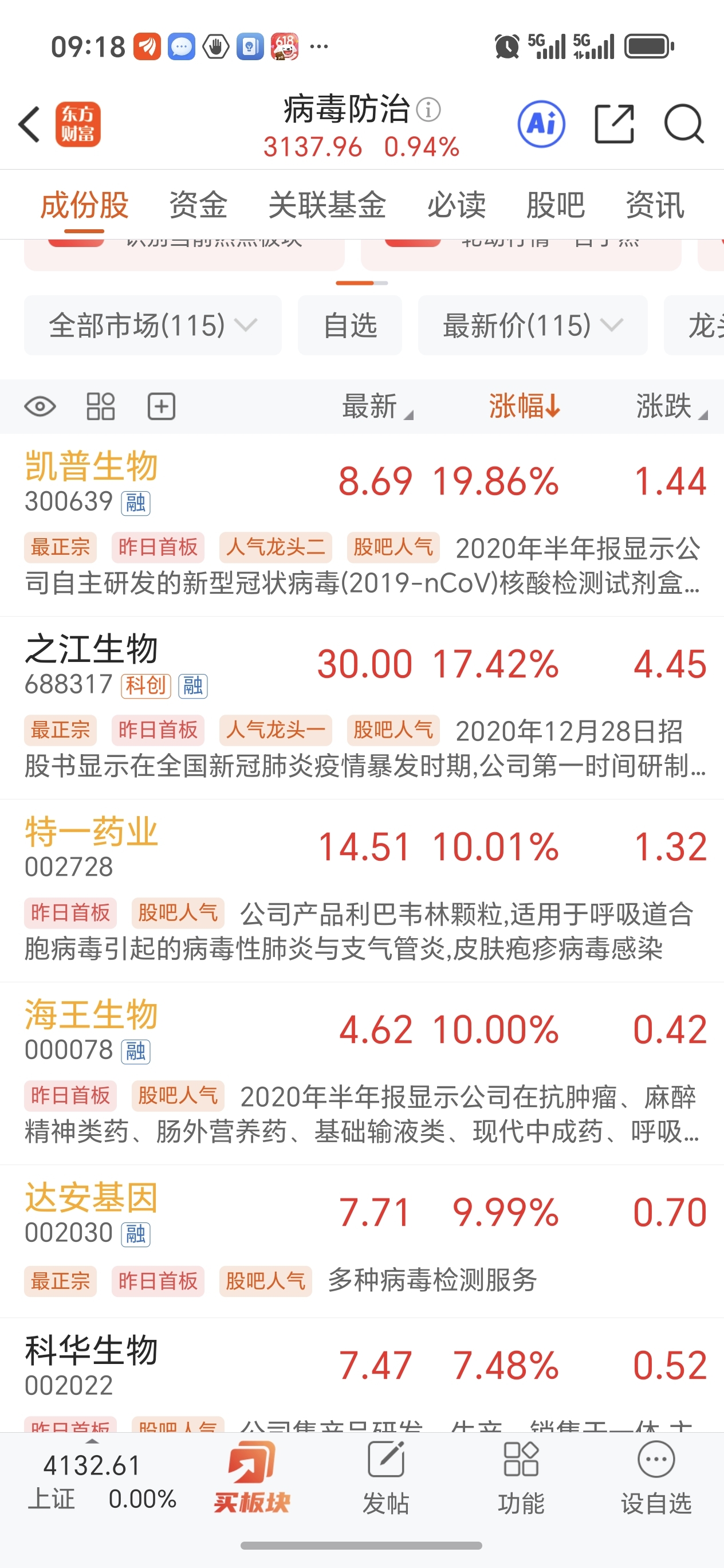The height and width of the screenshot is (1568, 724).
Task: Toggle the eye visibility icon
Action: pos(40,406)
